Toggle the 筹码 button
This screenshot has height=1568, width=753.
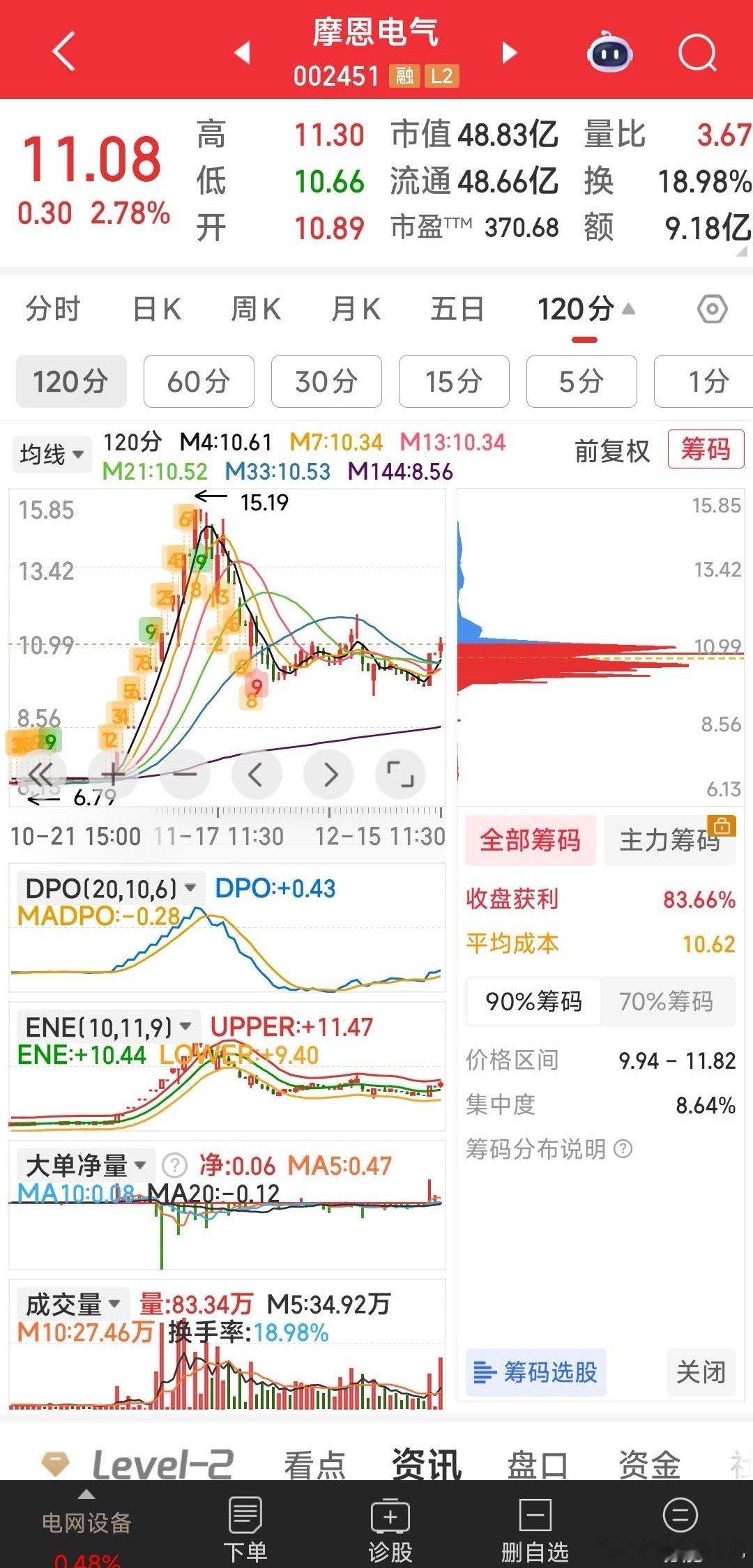click(706, 449)
